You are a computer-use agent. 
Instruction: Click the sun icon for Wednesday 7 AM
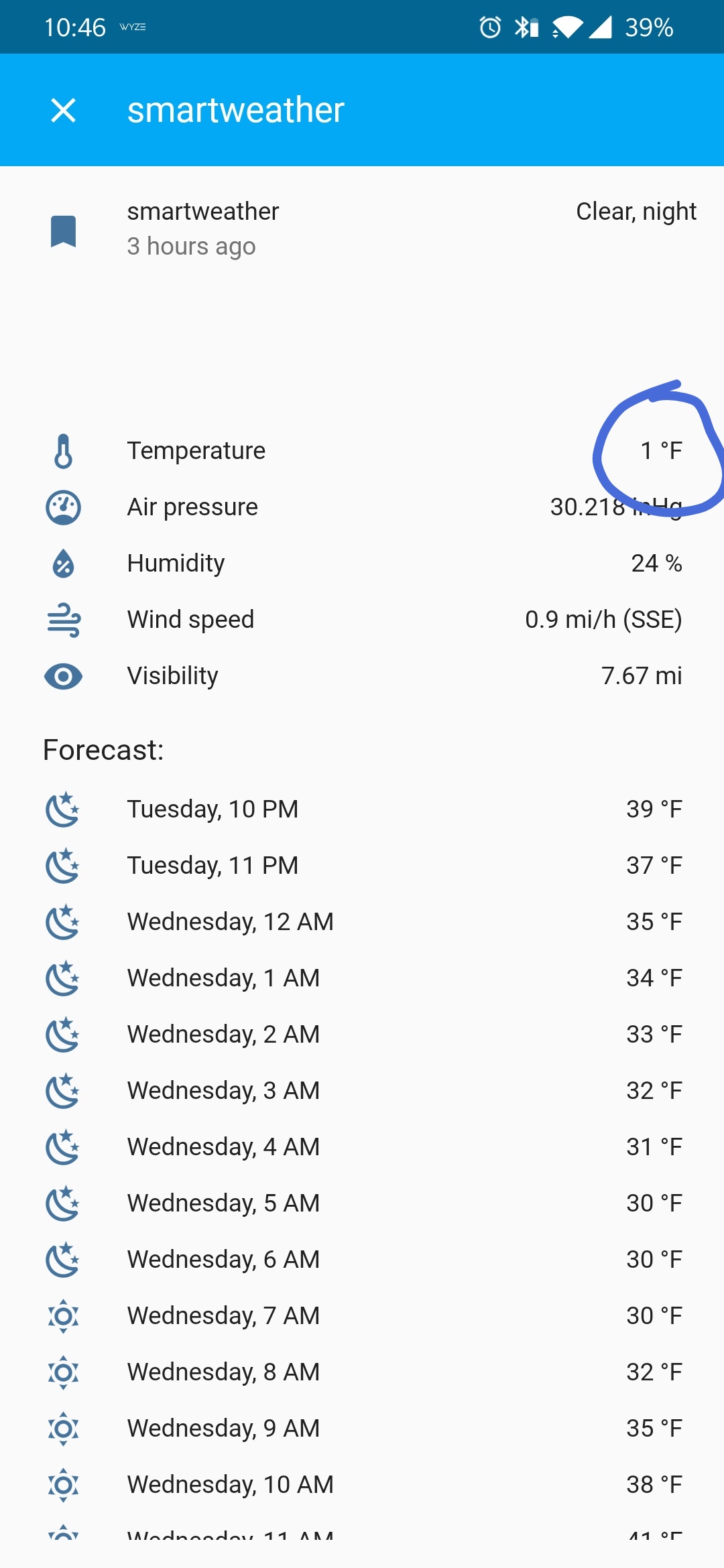(63, 1315)
